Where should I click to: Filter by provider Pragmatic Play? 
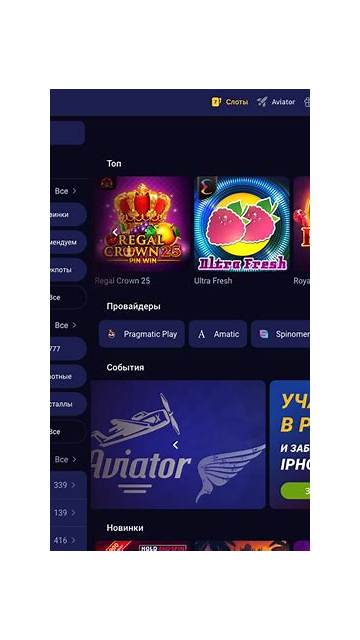click(x=142, y=334)
